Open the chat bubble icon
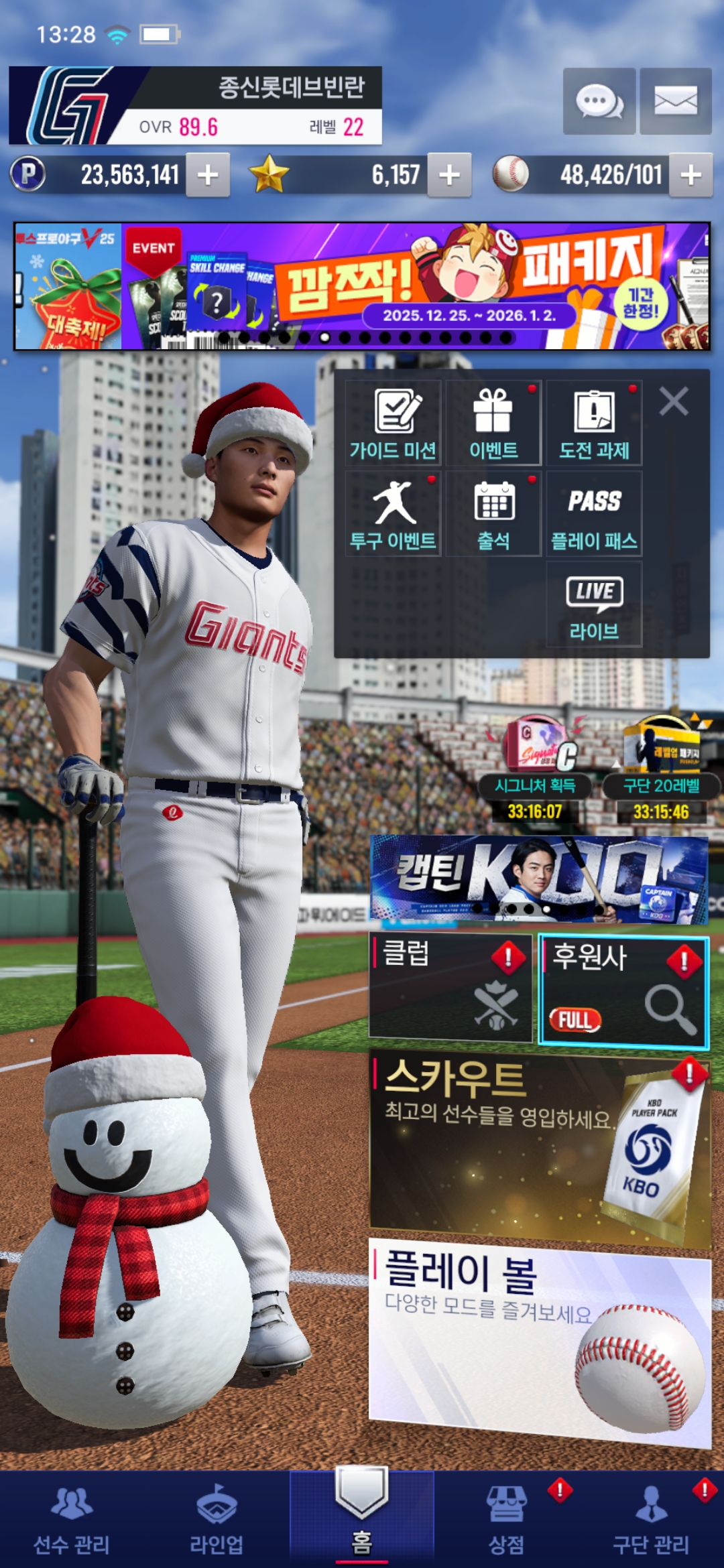This screenshot has height=1568, width=724. 599,102
